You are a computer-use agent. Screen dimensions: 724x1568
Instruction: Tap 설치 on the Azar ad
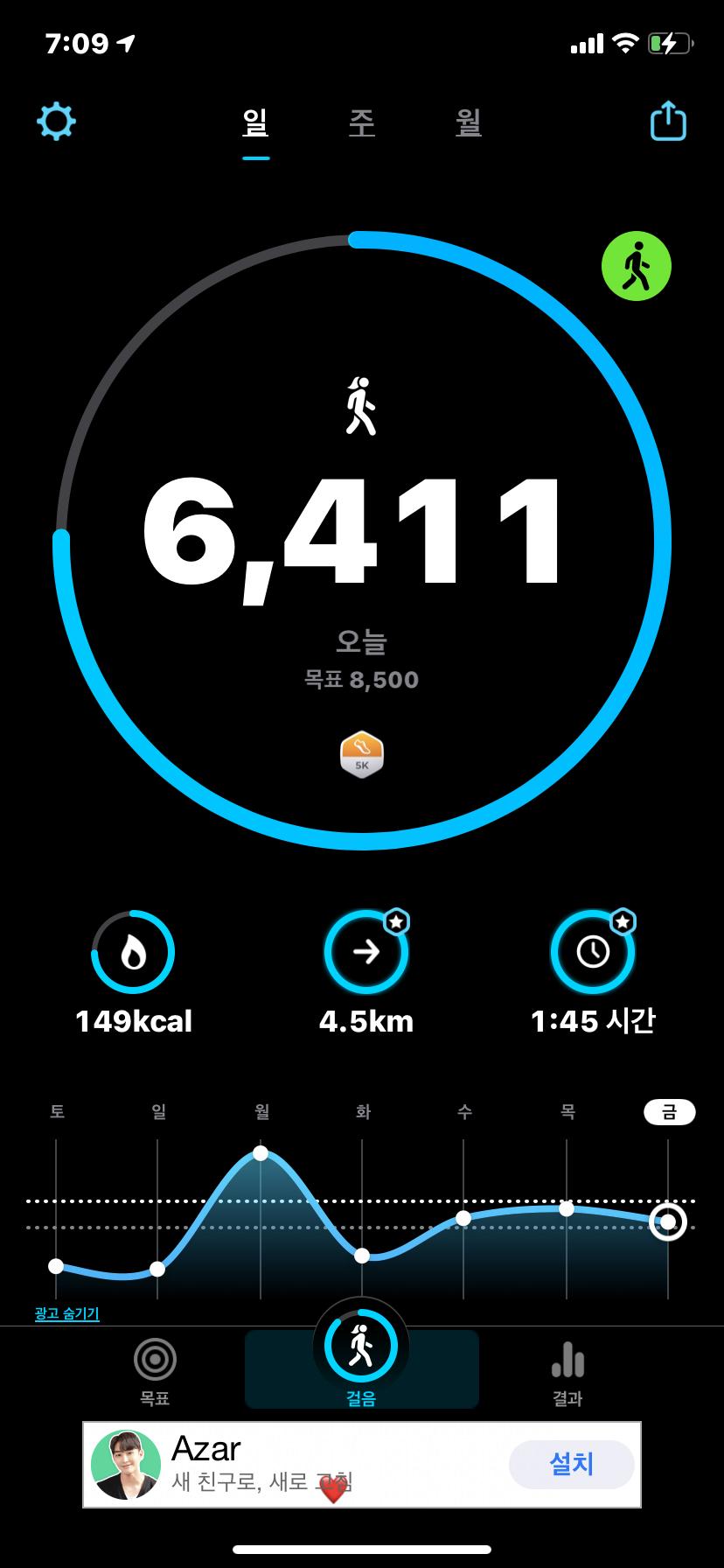571,1464
